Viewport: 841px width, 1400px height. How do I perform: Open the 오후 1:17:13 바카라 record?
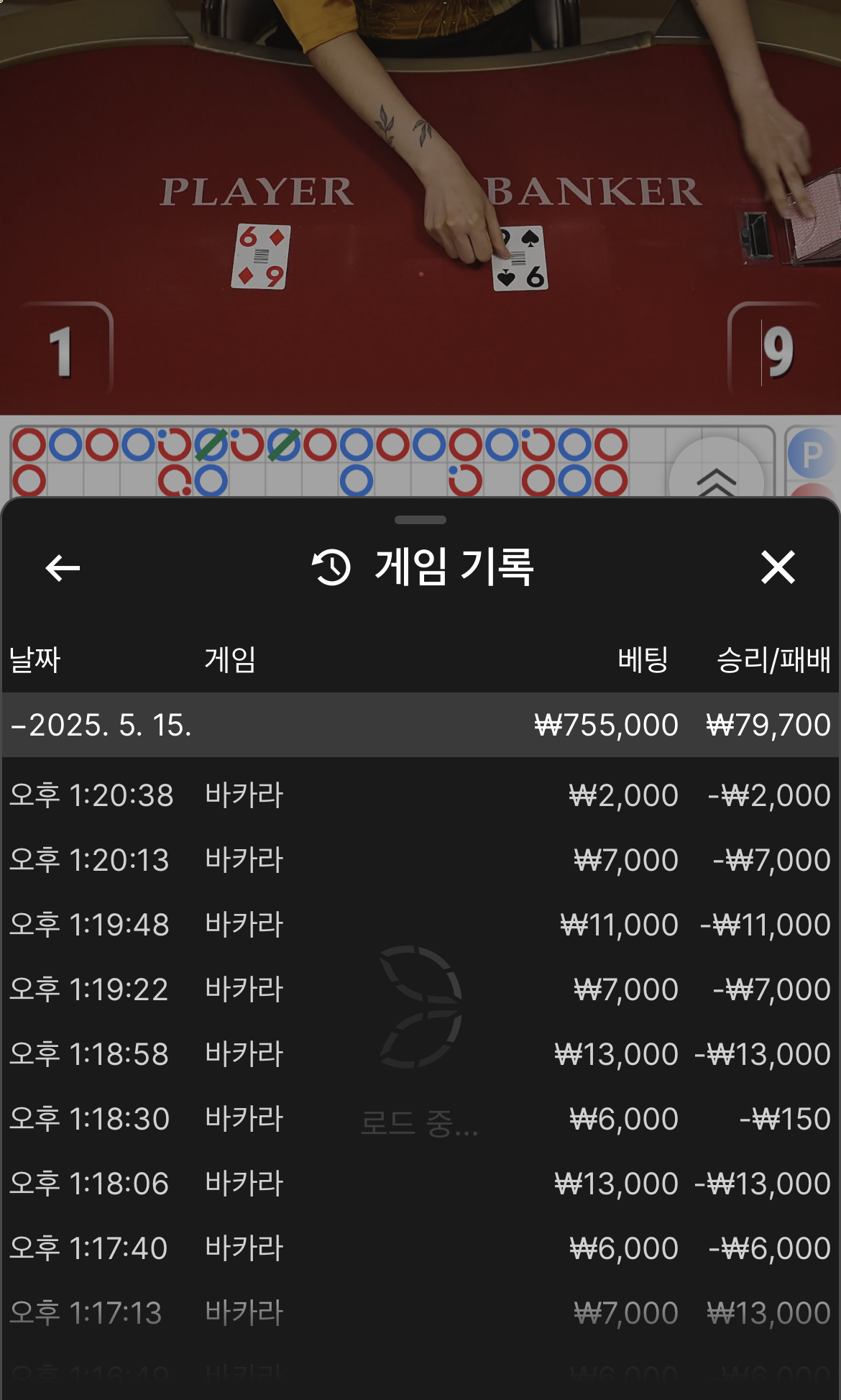(x=420, y=1313)
